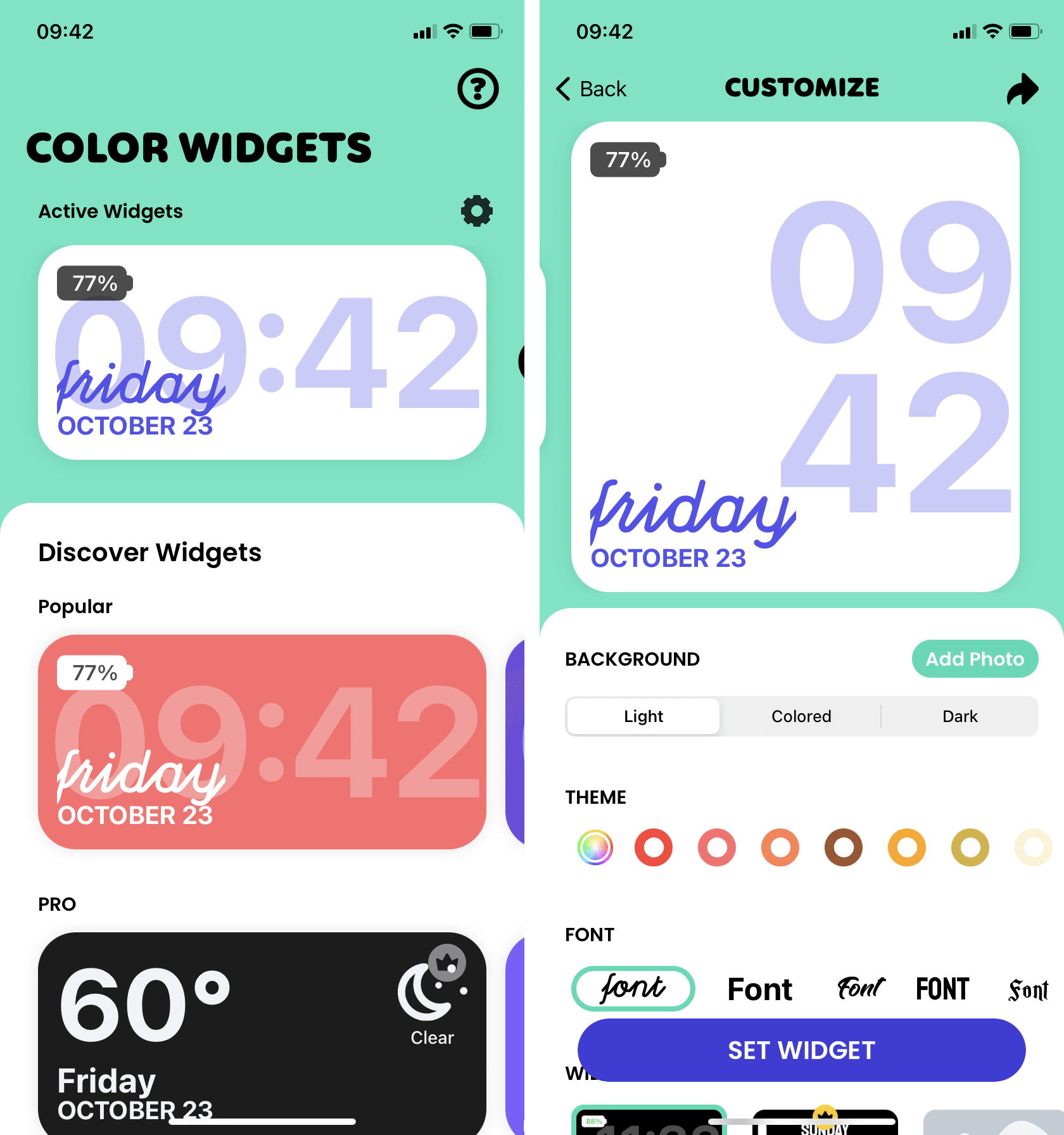
Task: Open the active lavender clock widget
Action: 262,352
